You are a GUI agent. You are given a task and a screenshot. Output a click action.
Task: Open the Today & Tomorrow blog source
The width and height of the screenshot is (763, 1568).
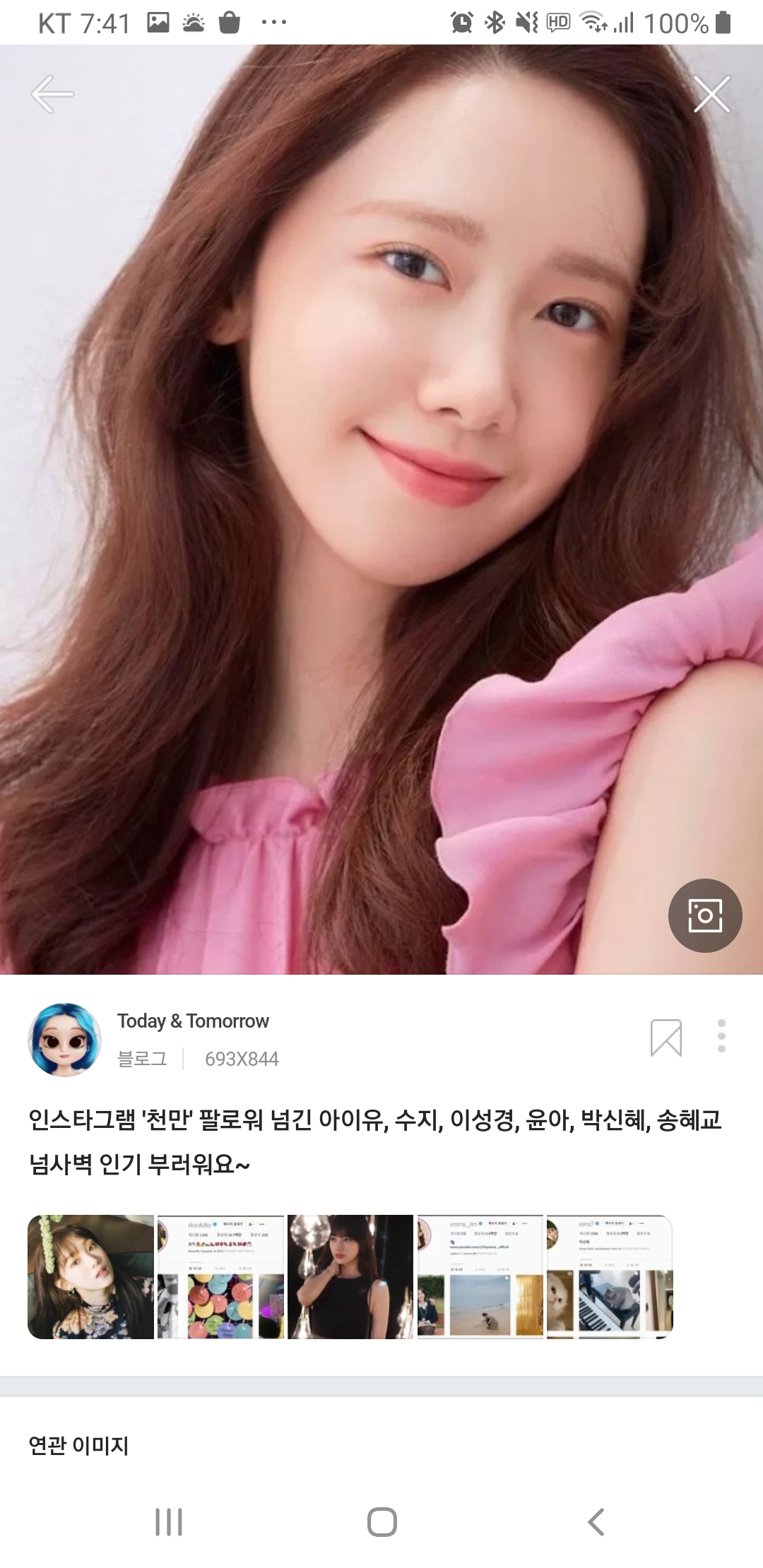pos(193,1021)
